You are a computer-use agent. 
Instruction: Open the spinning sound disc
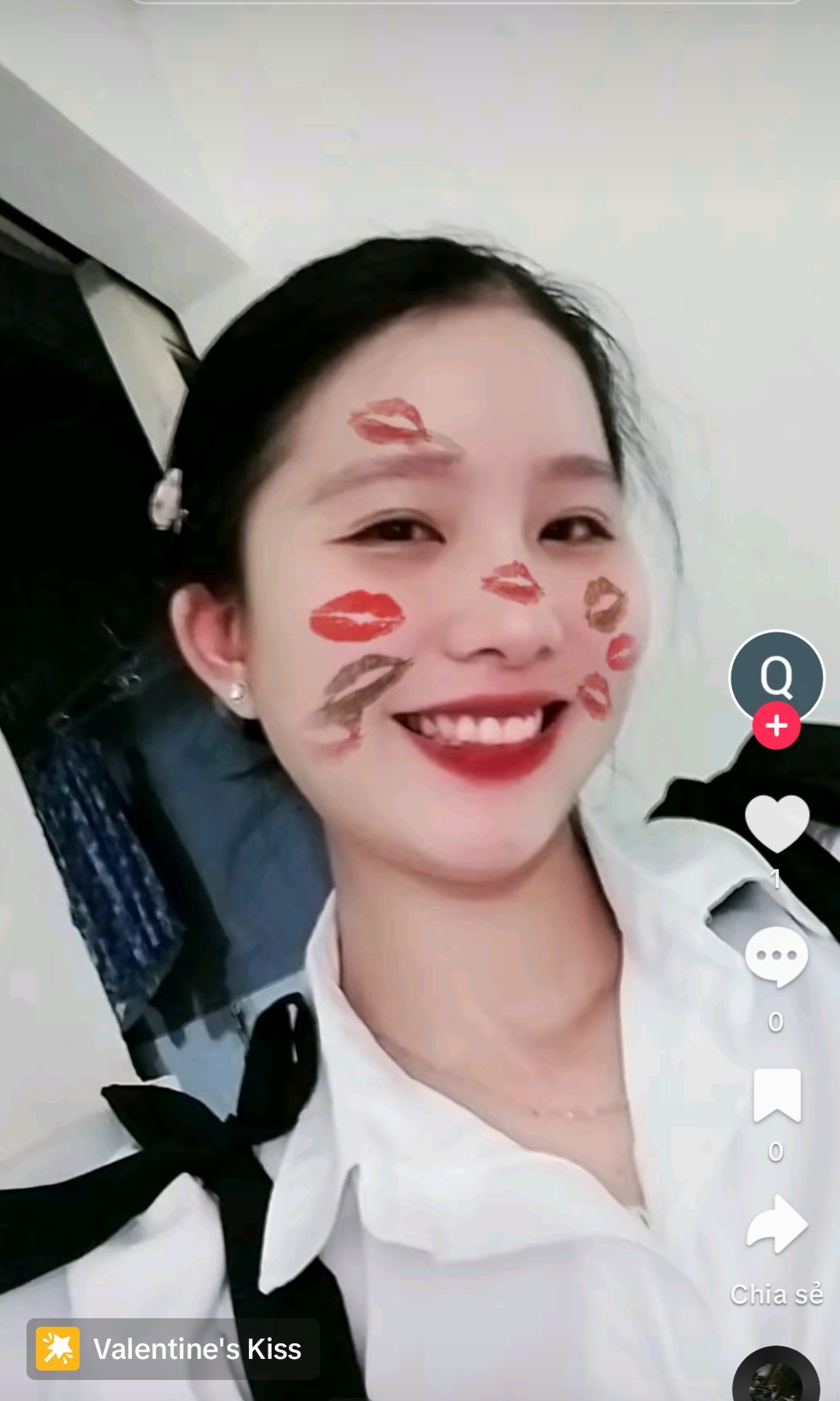pos(776,1378)
